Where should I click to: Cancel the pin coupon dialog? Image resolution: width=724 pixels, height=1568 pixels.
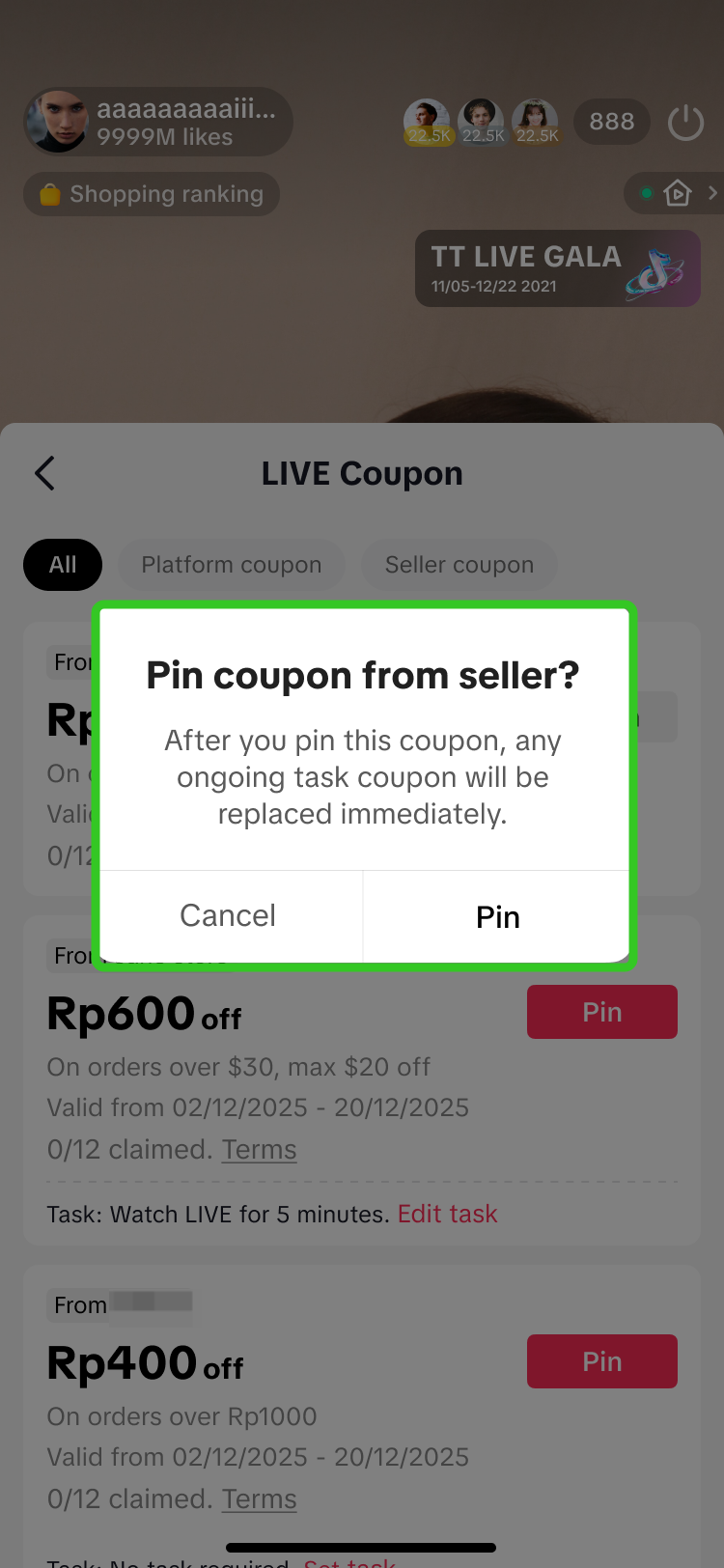point(229,915)
